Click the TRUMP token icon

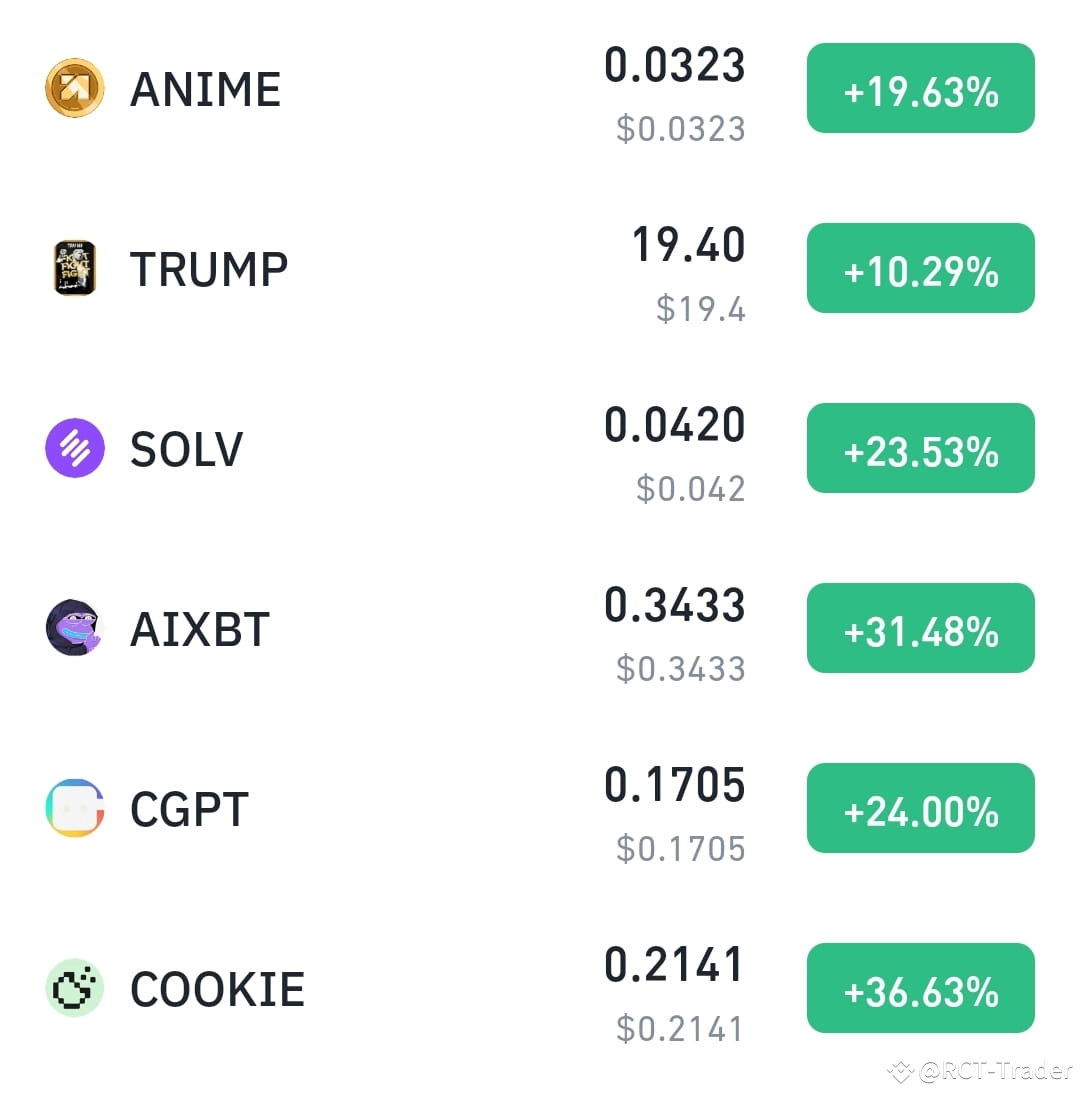click(x=74, y=268)
